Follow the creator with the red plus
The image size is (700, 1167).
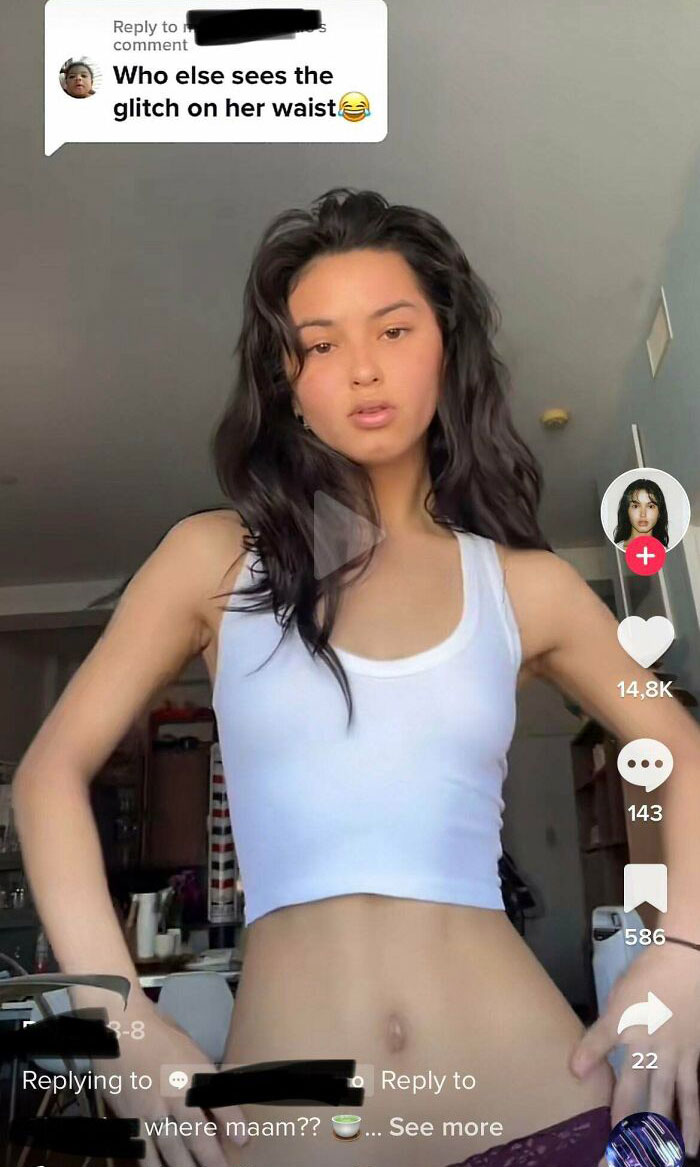[645, 556]
